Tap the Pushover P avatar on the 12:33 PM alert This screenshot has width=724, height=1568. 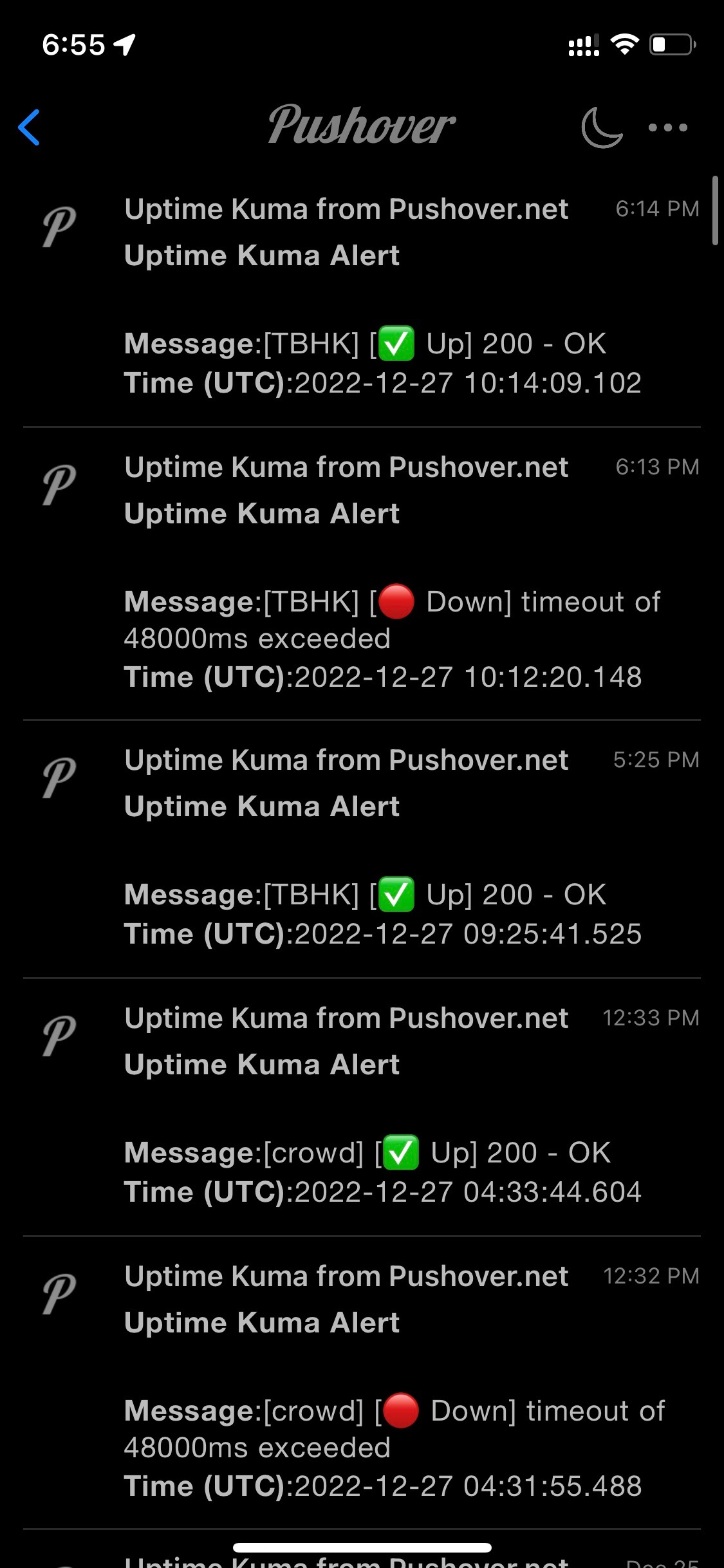[58, 1036]
